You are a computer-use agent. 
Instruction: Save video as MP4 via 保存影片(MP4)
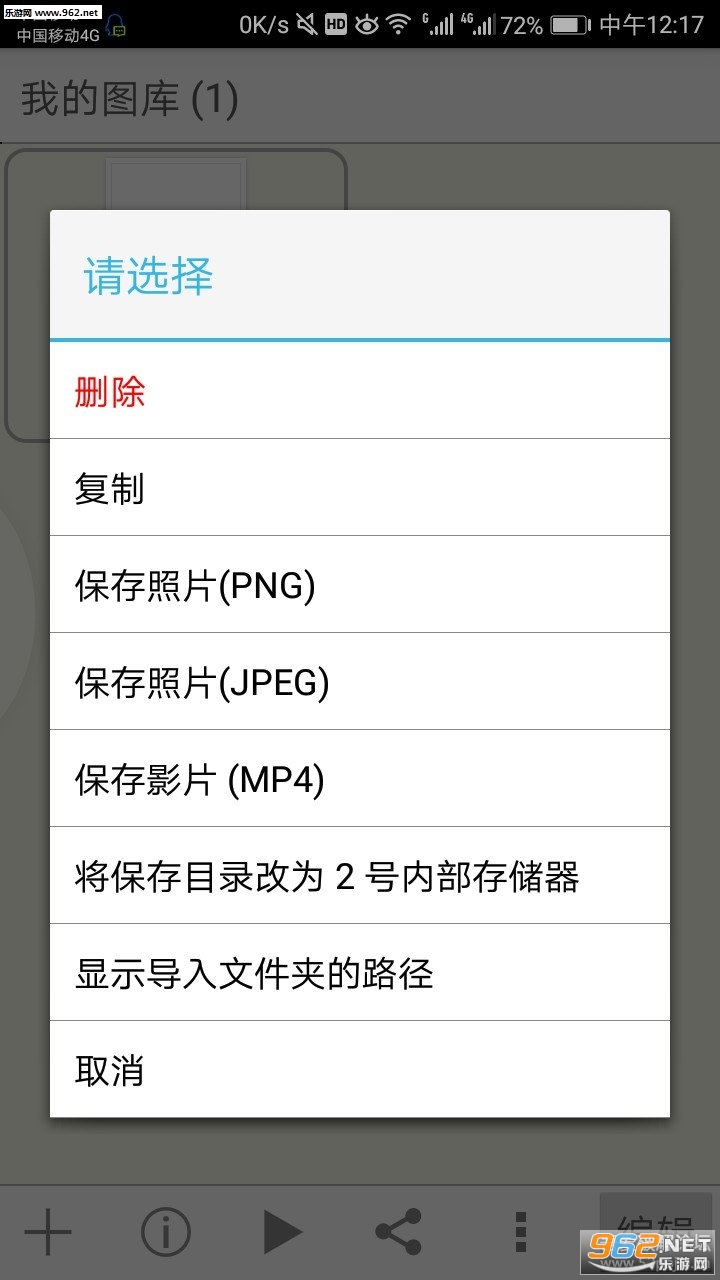358,779
